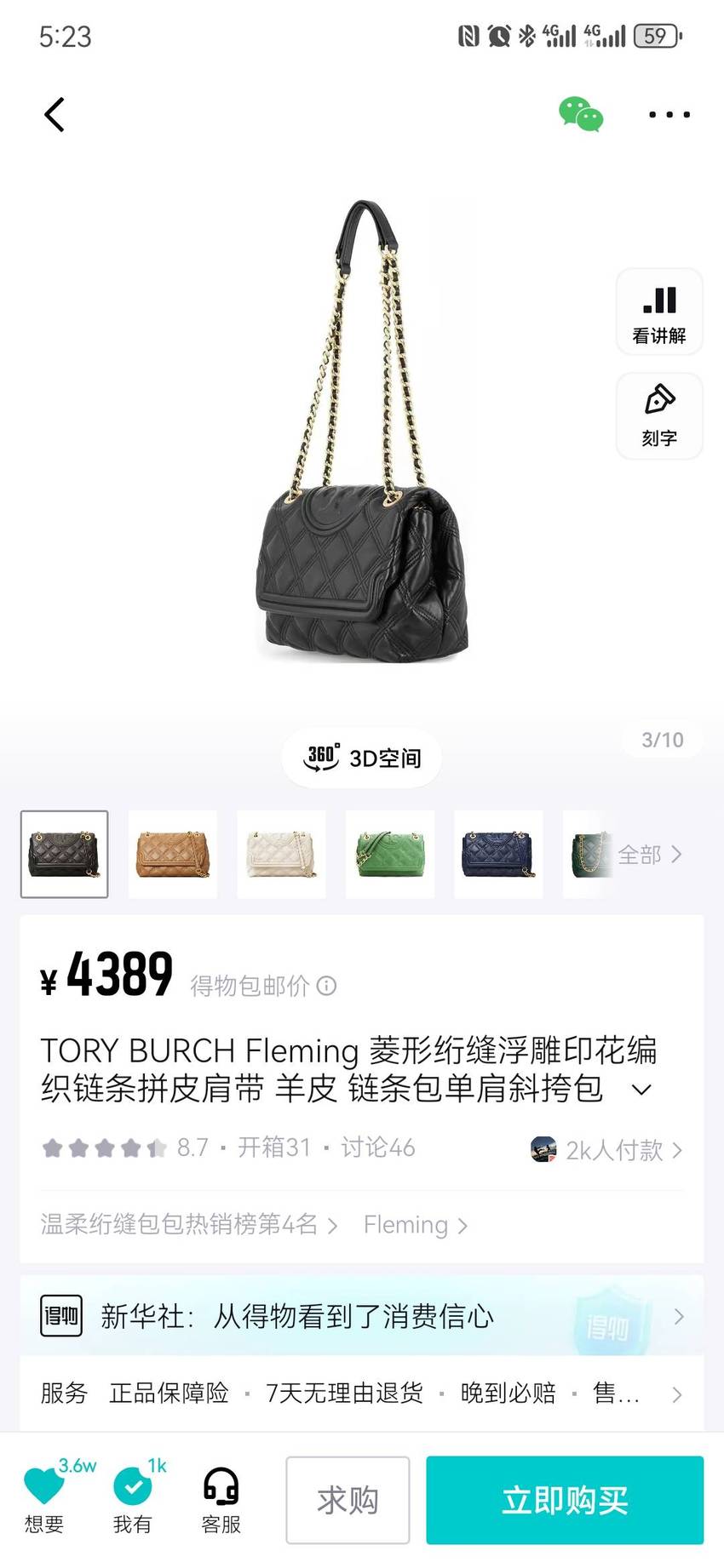Select the white bag color thumbnail
Viewport: 724px width, 1568px height.
282,854
